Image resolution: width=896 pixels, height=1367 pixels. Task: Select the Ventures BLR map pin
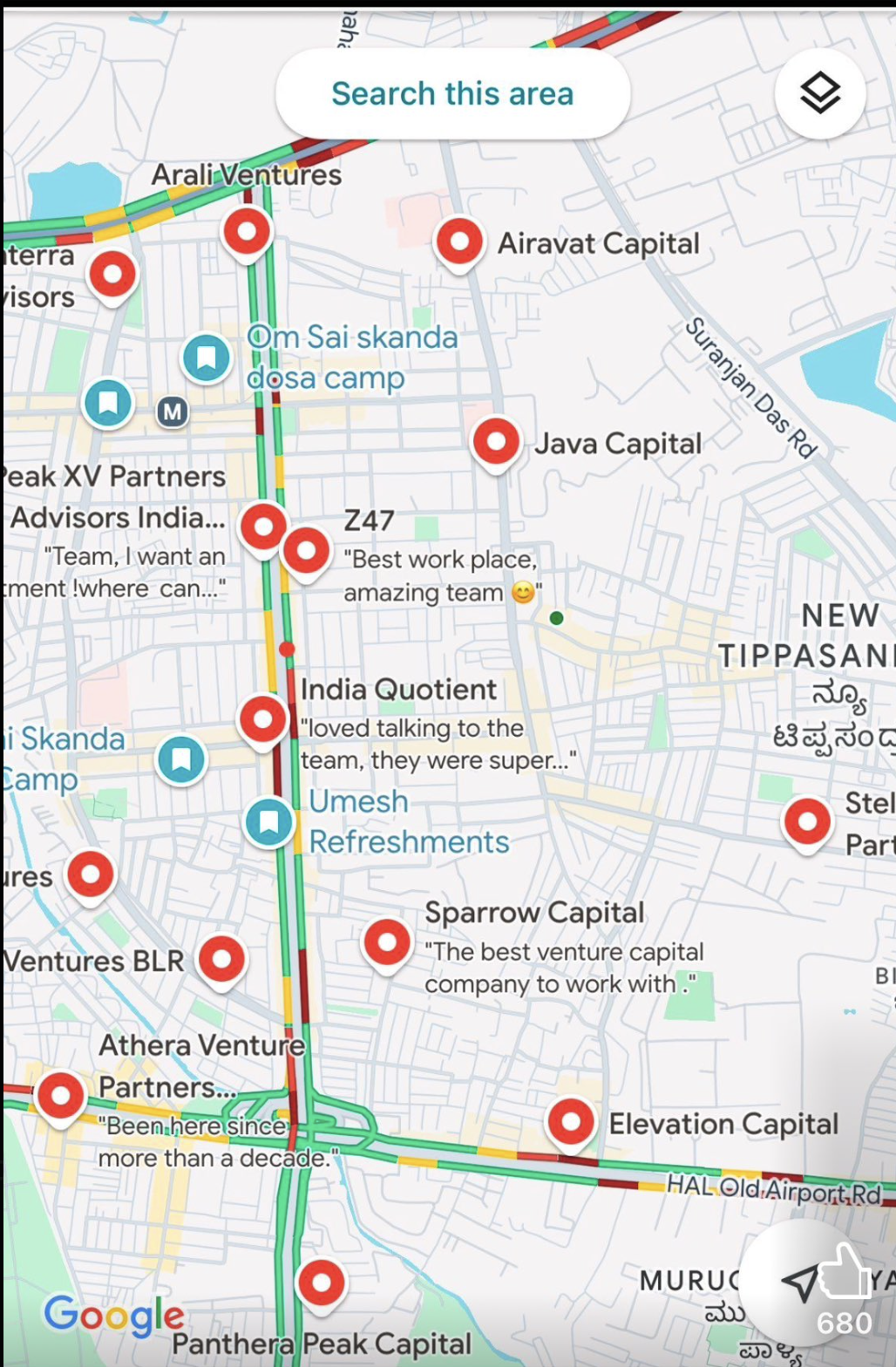click(222, 959)
